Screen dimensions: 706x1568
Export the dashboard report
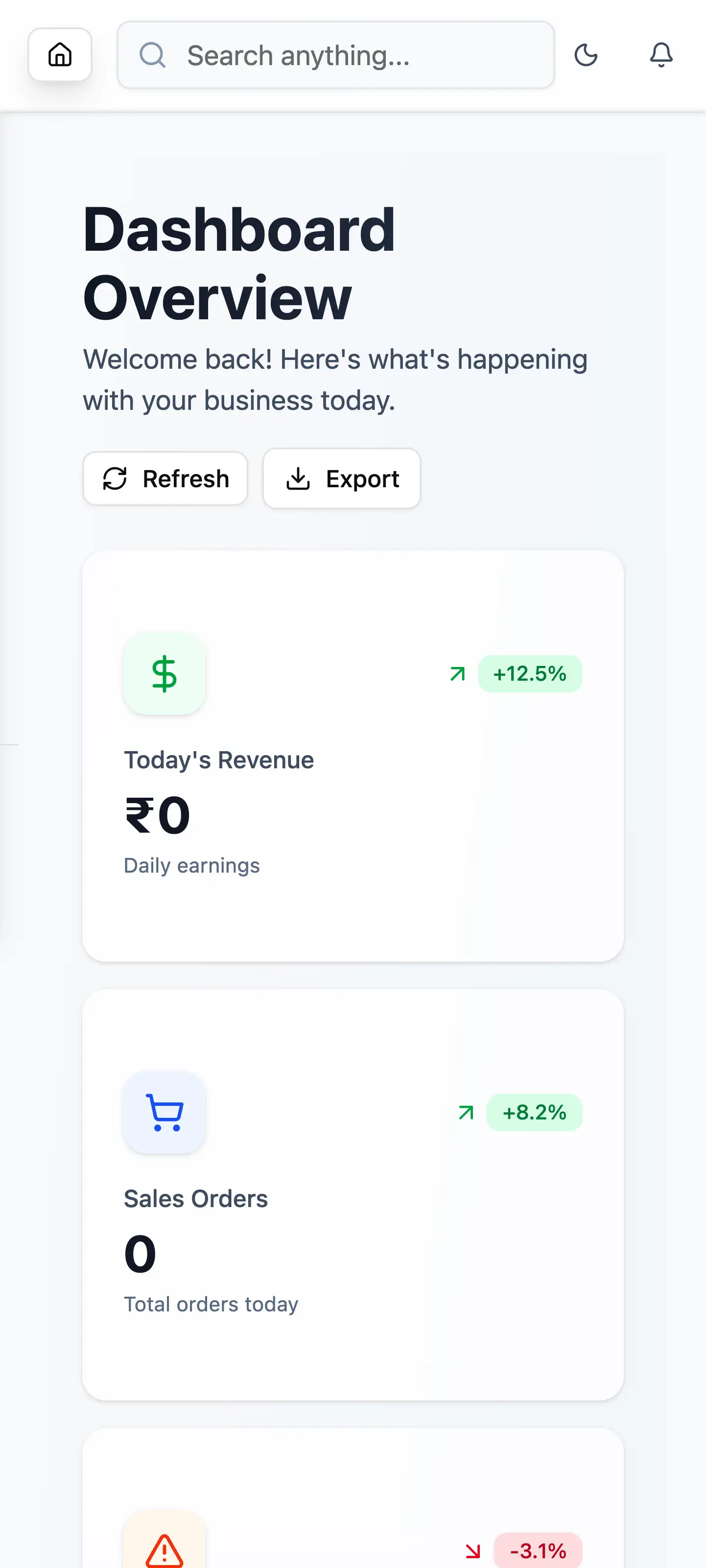click(x=341, y=478)
